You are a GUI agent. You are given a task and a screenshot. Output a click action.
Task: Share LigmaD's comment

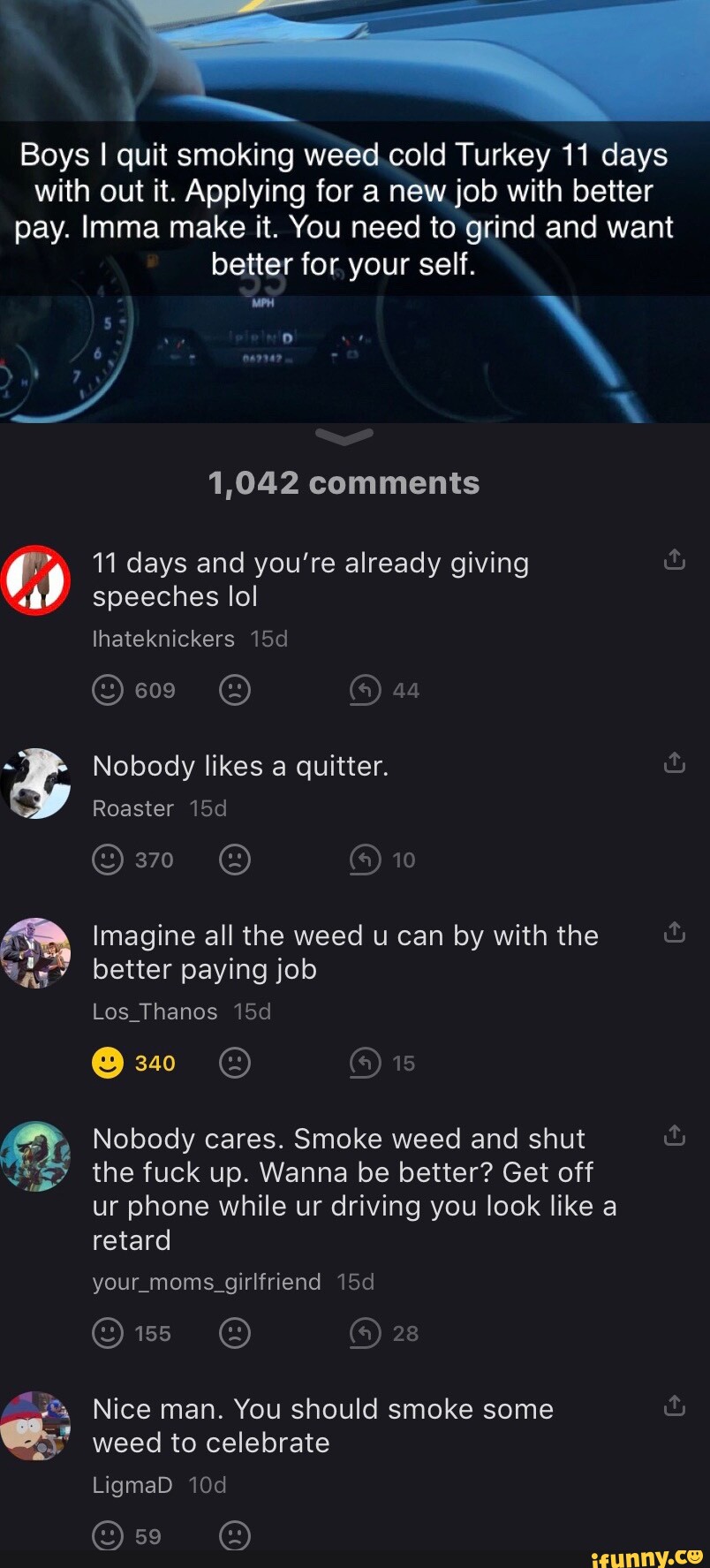tap(675, 1405)
